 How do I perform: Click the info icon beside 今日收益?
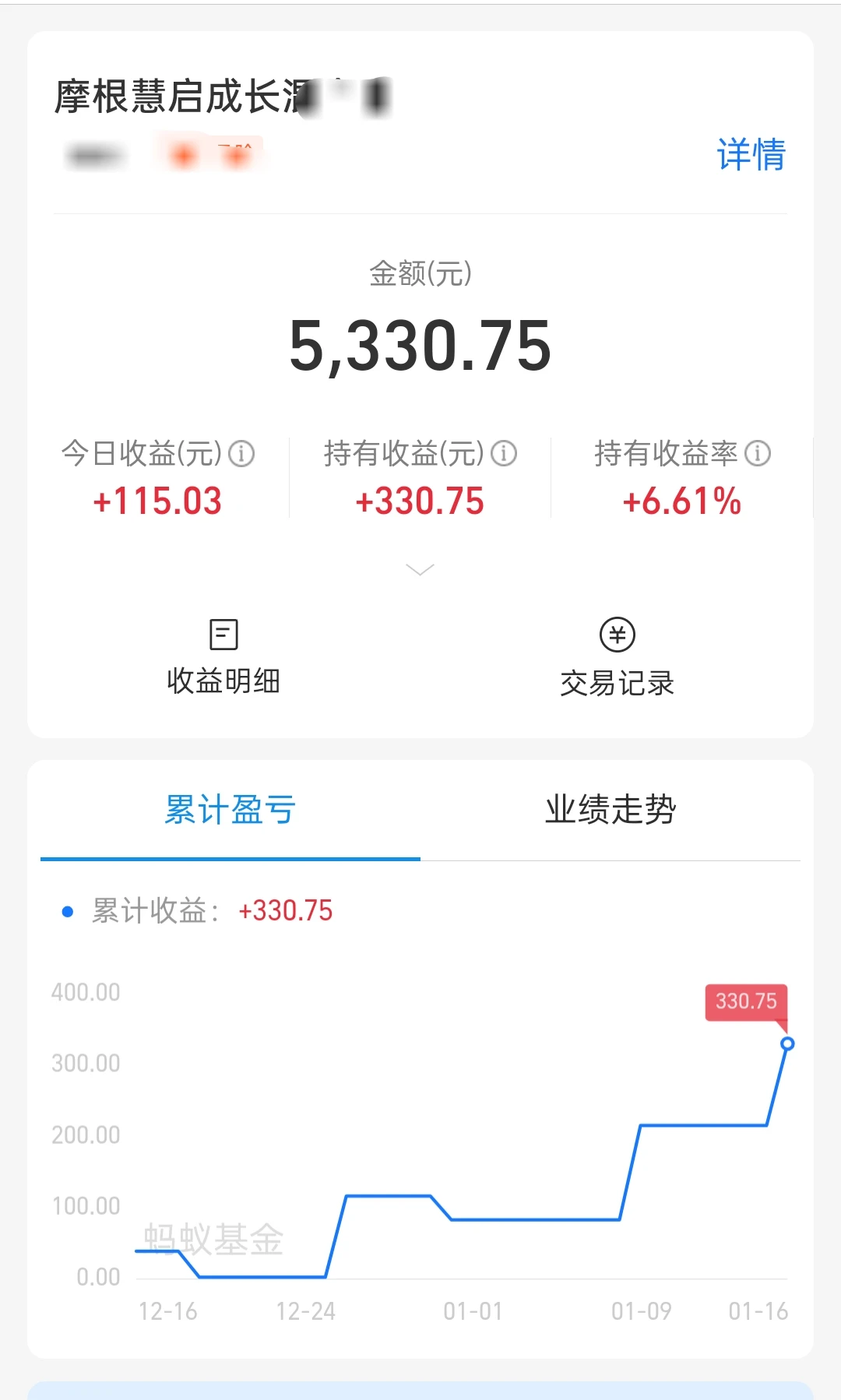[x=241, y=452]
